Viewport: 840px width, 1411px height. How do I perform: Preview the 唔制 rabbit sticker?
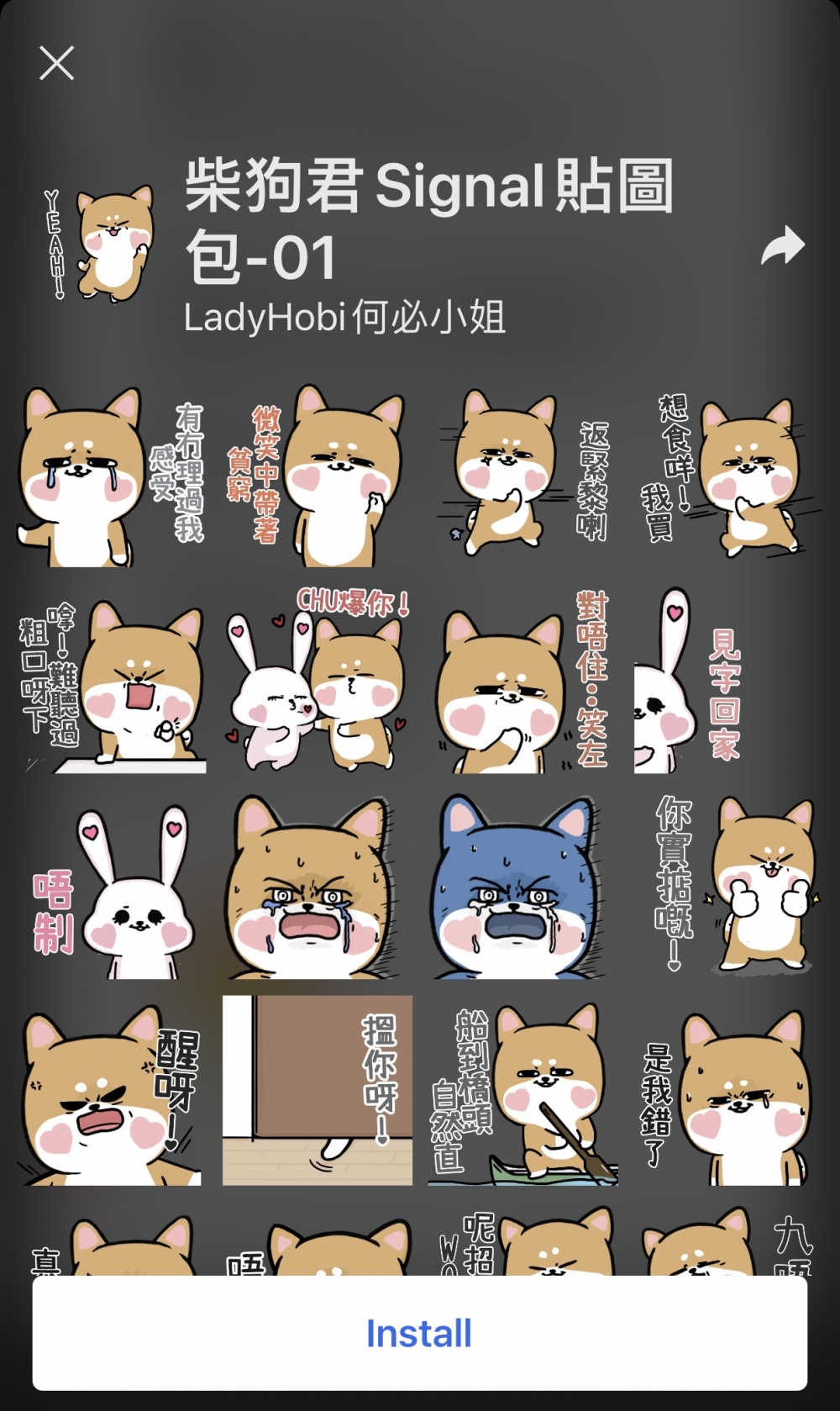coord(111,887)
